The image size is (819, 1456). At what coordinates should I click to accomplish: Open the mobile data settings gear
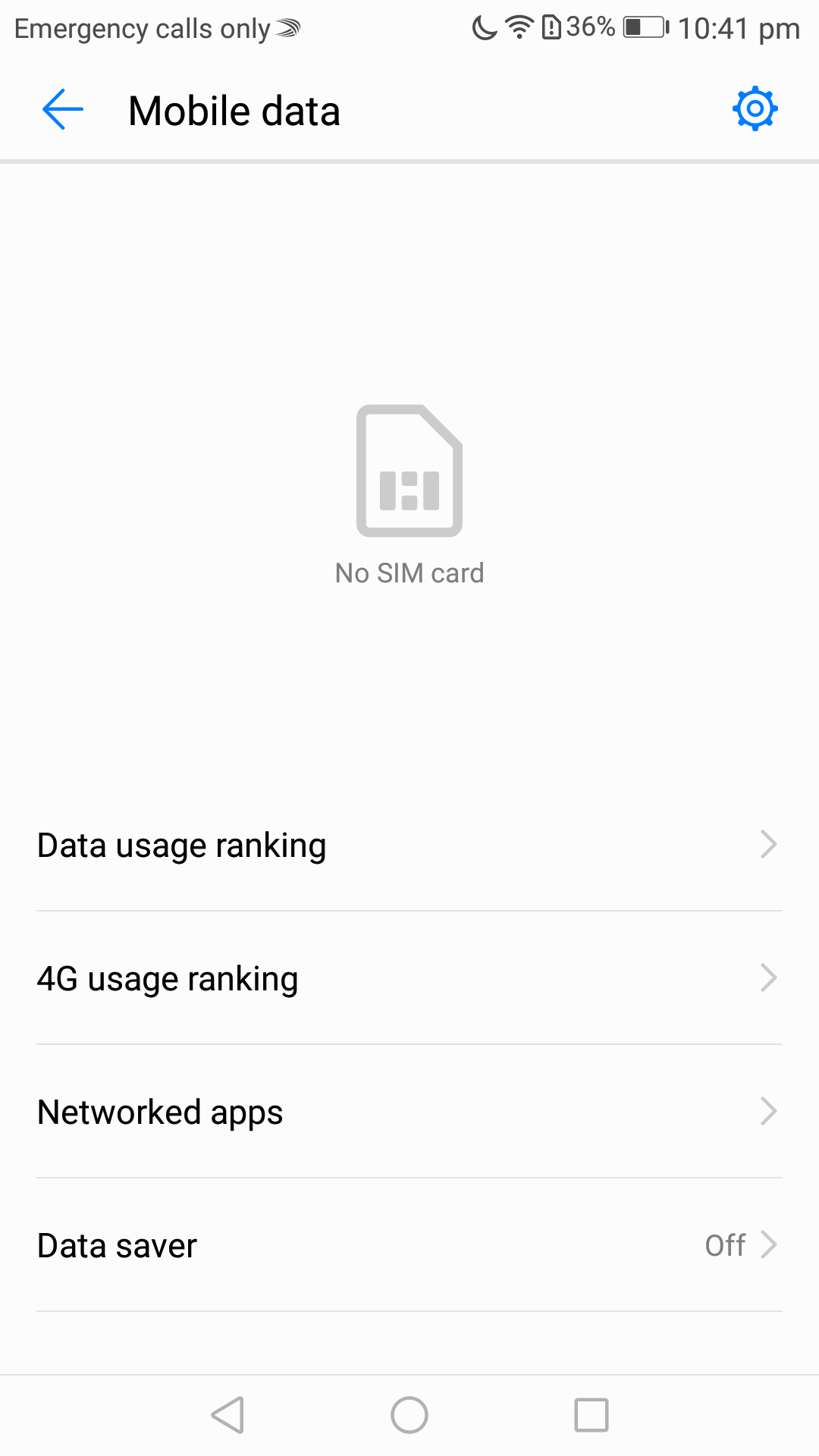pos(755,110)
